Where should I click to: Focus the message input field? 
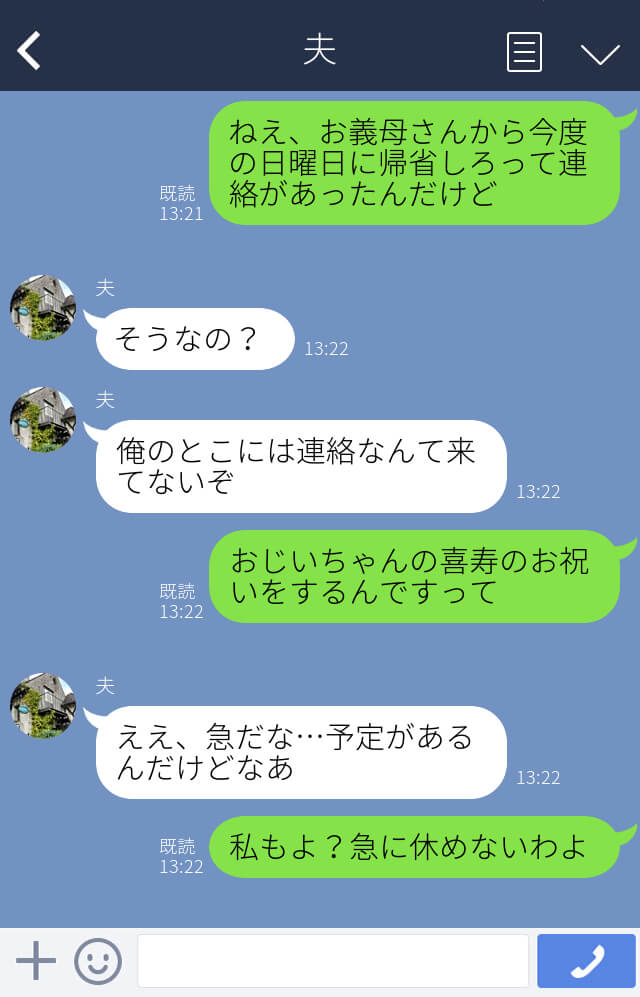click(333, 961)
